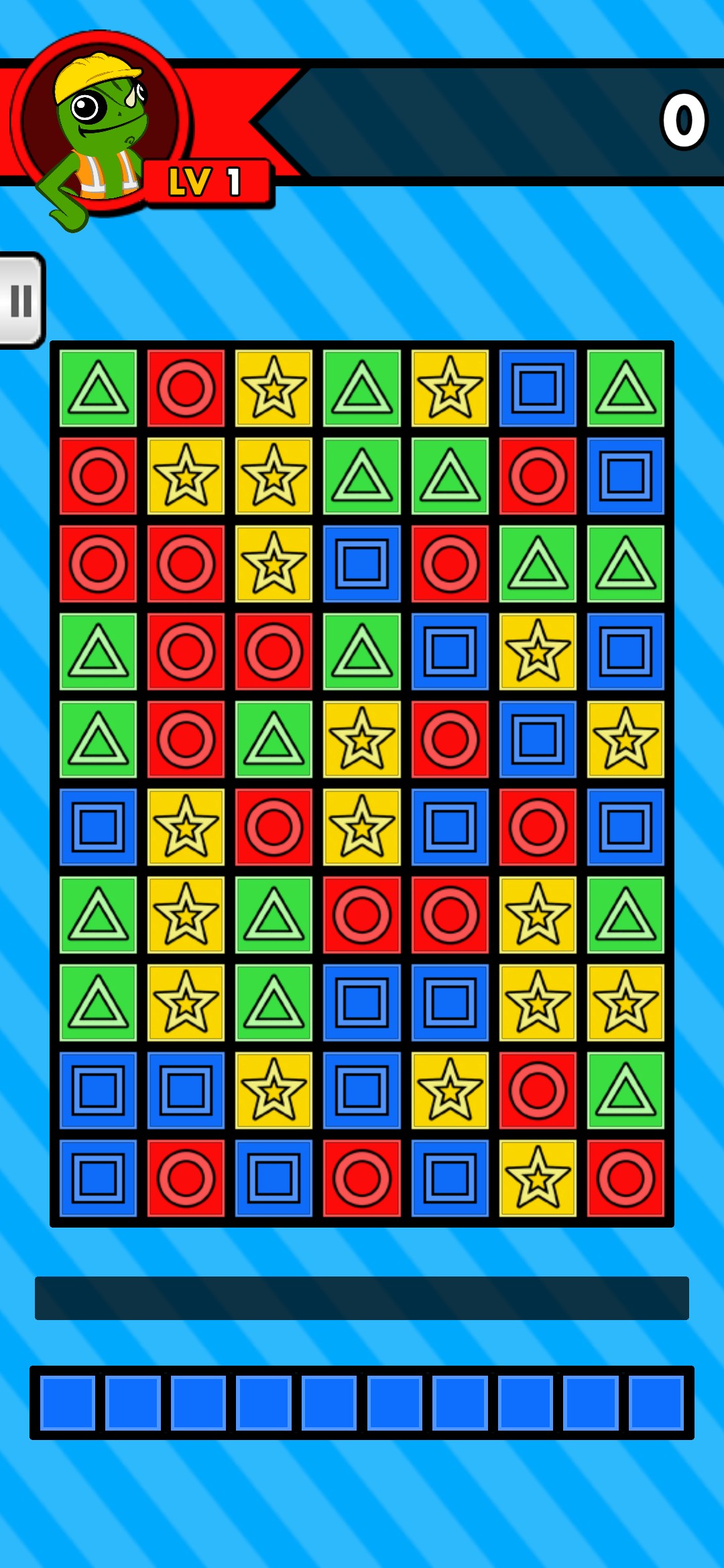Image resolution: width=724 pixels, height=1568 pixels.
Task: Tap the only yellow star in the bottom row
Action: coord(538,1177)
